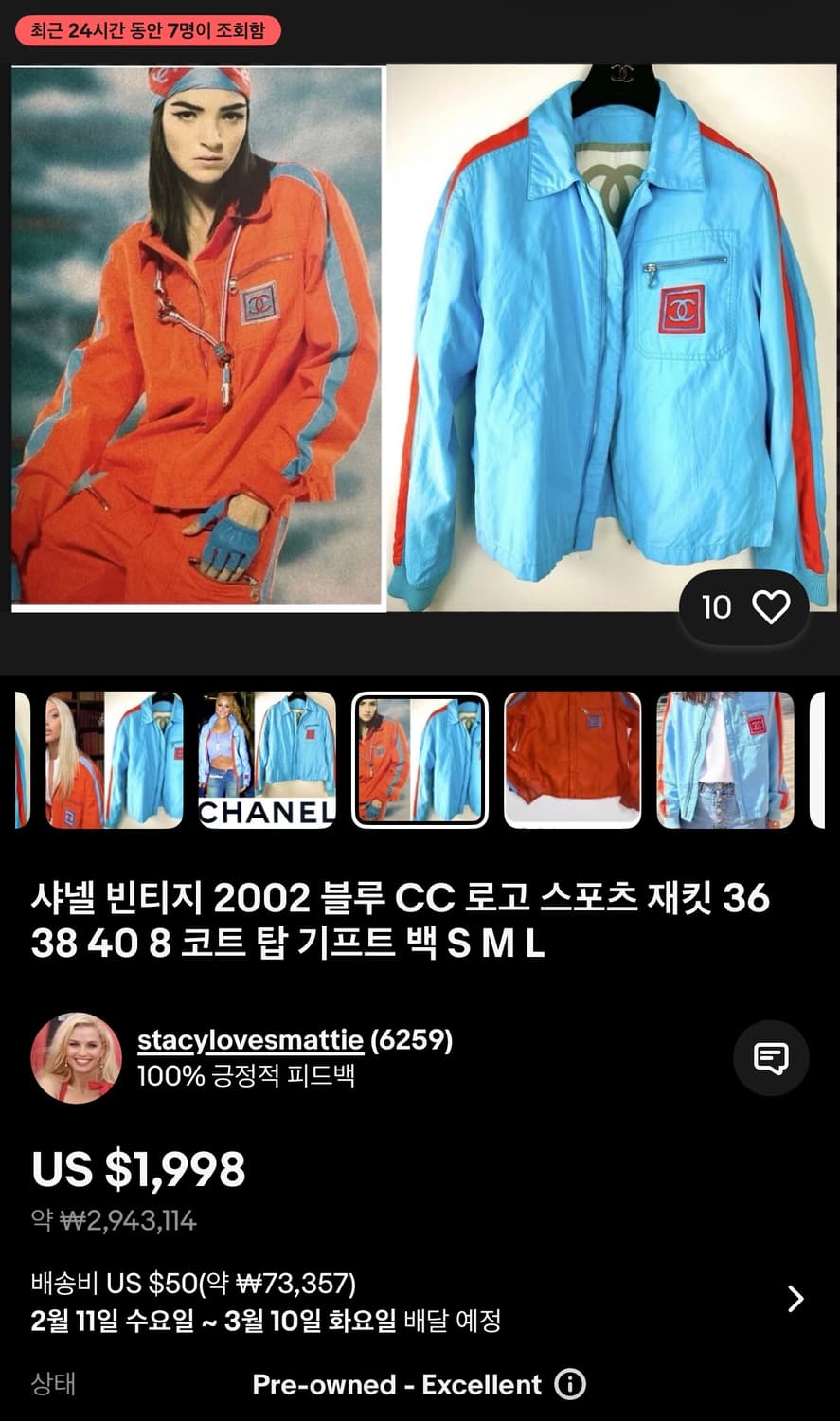Tap the heart outline inside the likes pill
Image resolution: width=840 pixels, height=1421 pixels.
click(x=771, y=607)
